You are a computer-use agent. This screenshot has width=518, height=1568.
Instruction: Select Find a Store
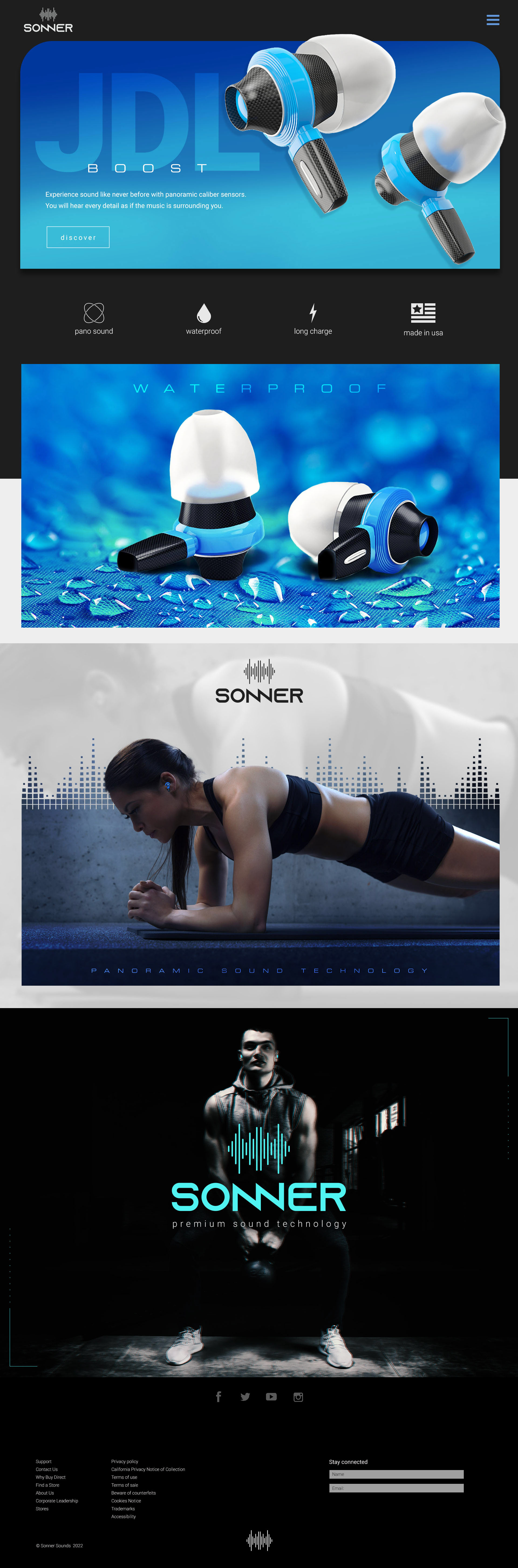point(47,1485)
